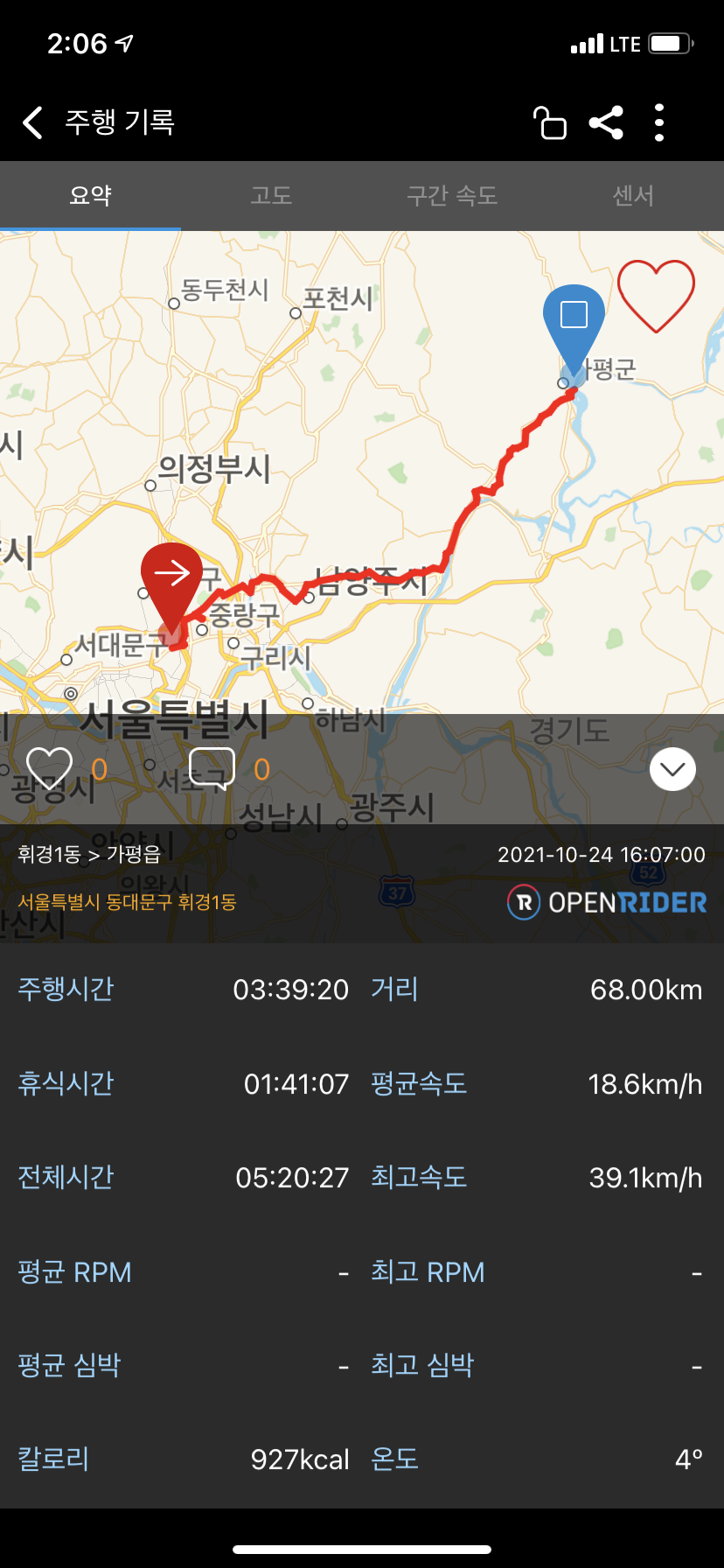Switch to the 고도 tab
Screen dimensions: 724x1568
click(x=271, y=195)
